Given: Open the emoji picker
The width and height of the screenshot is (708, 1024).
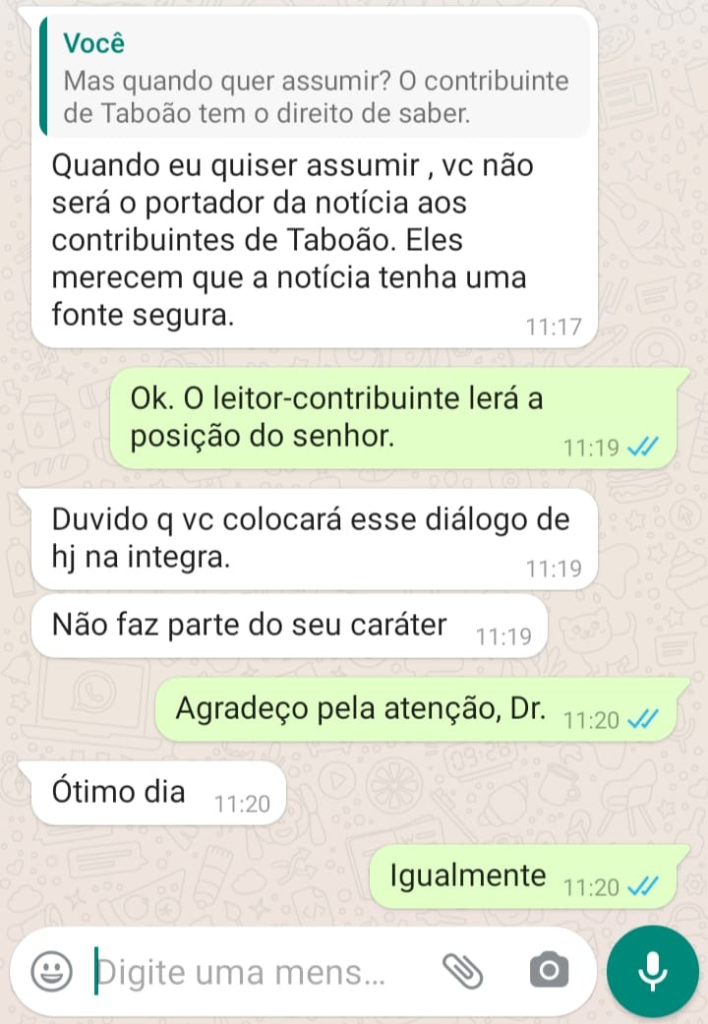Looking at the screenshot, I should coord(51,970).
